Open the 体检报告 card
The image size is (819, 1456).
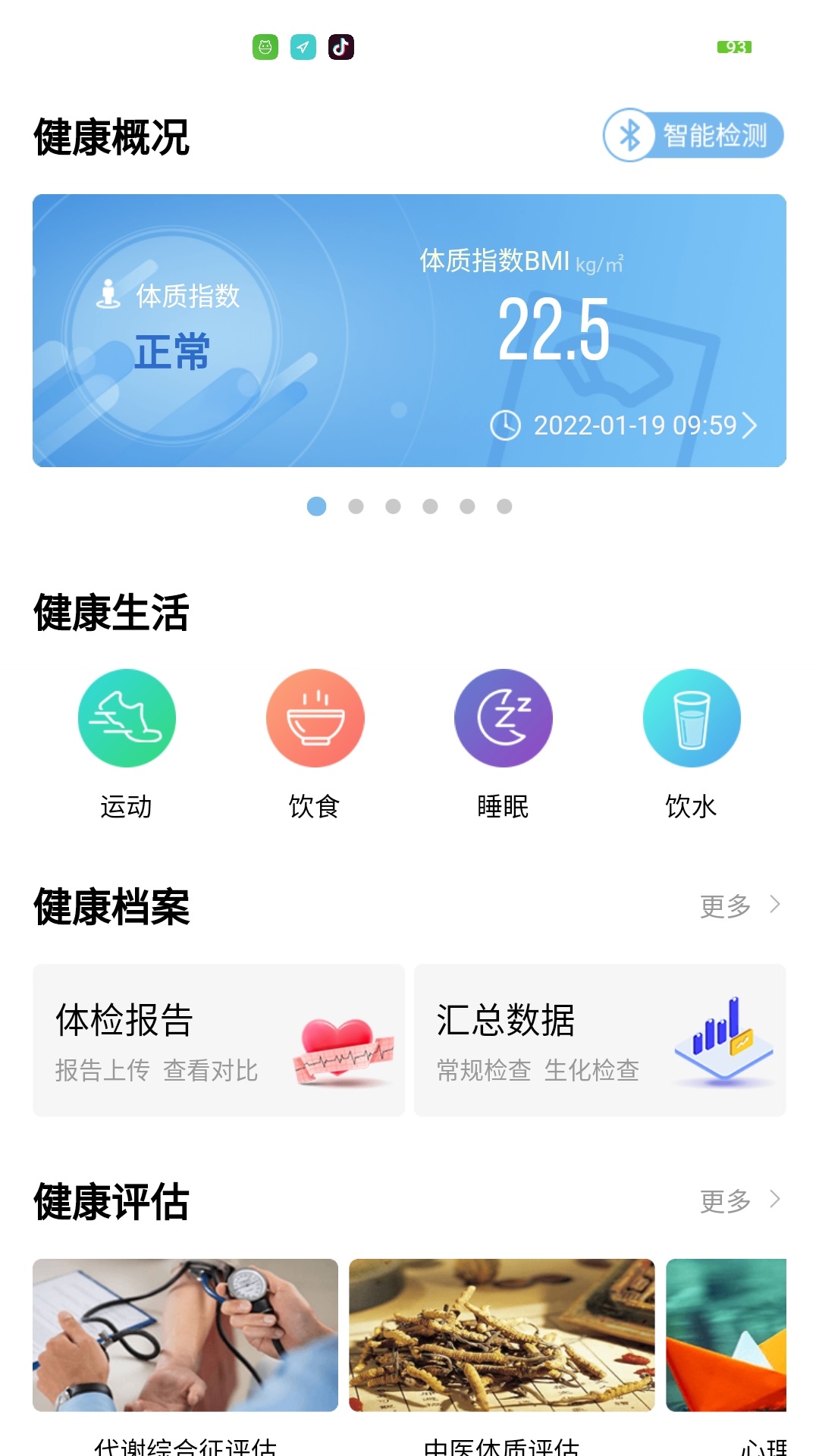coord(218,1040)
